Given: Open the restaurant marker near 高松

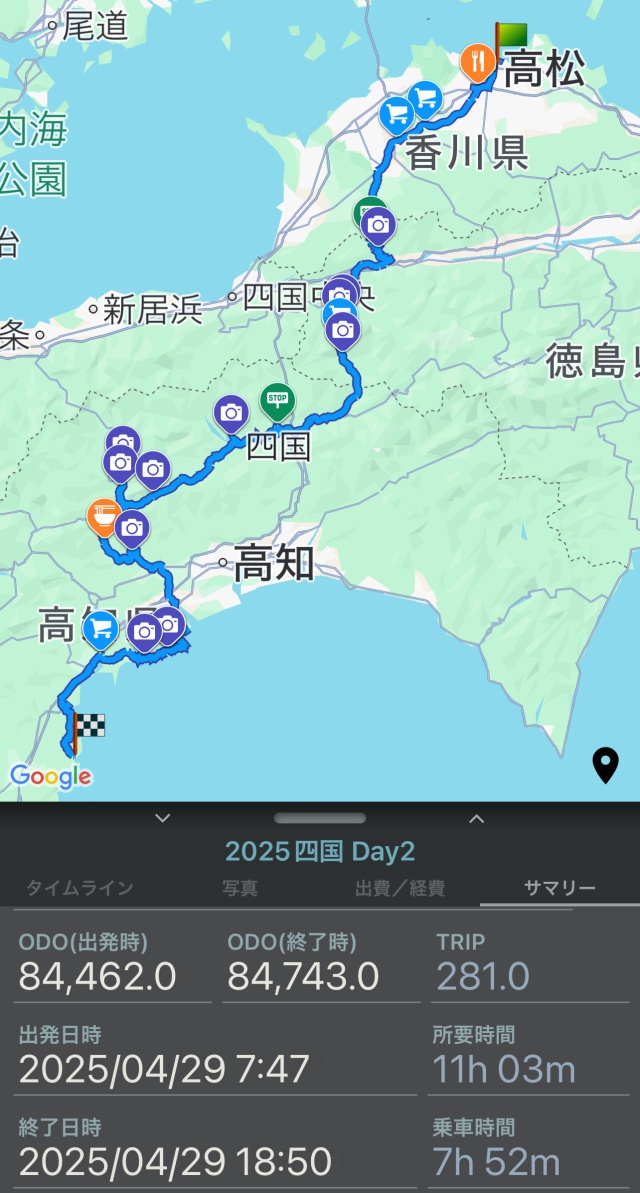Looking at the screenshot, I should click(478, 63).
